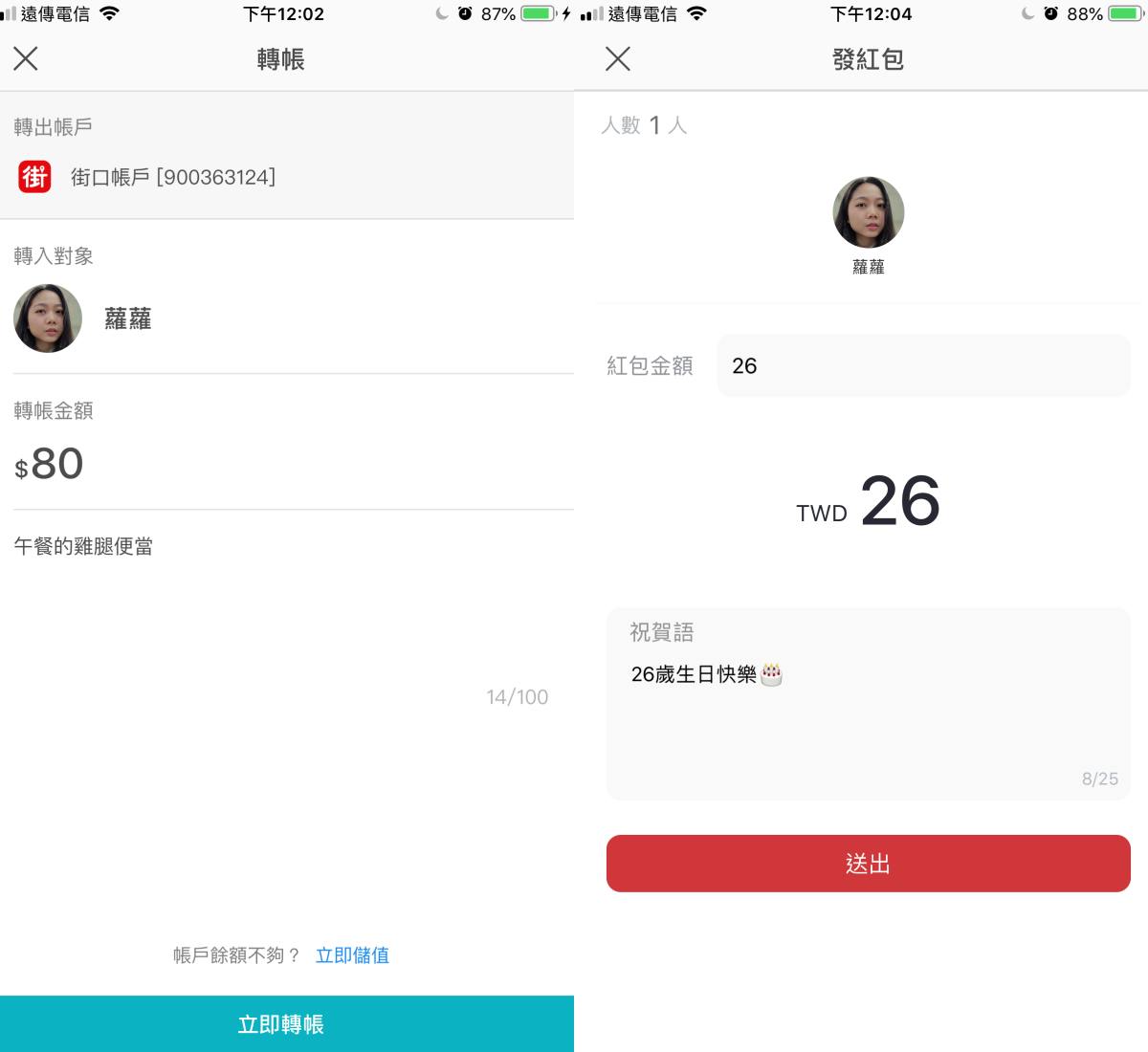Close the 轉帳 transfer screen
Viewport: 1148px width, 1052px height.
[x=26, y=59]
